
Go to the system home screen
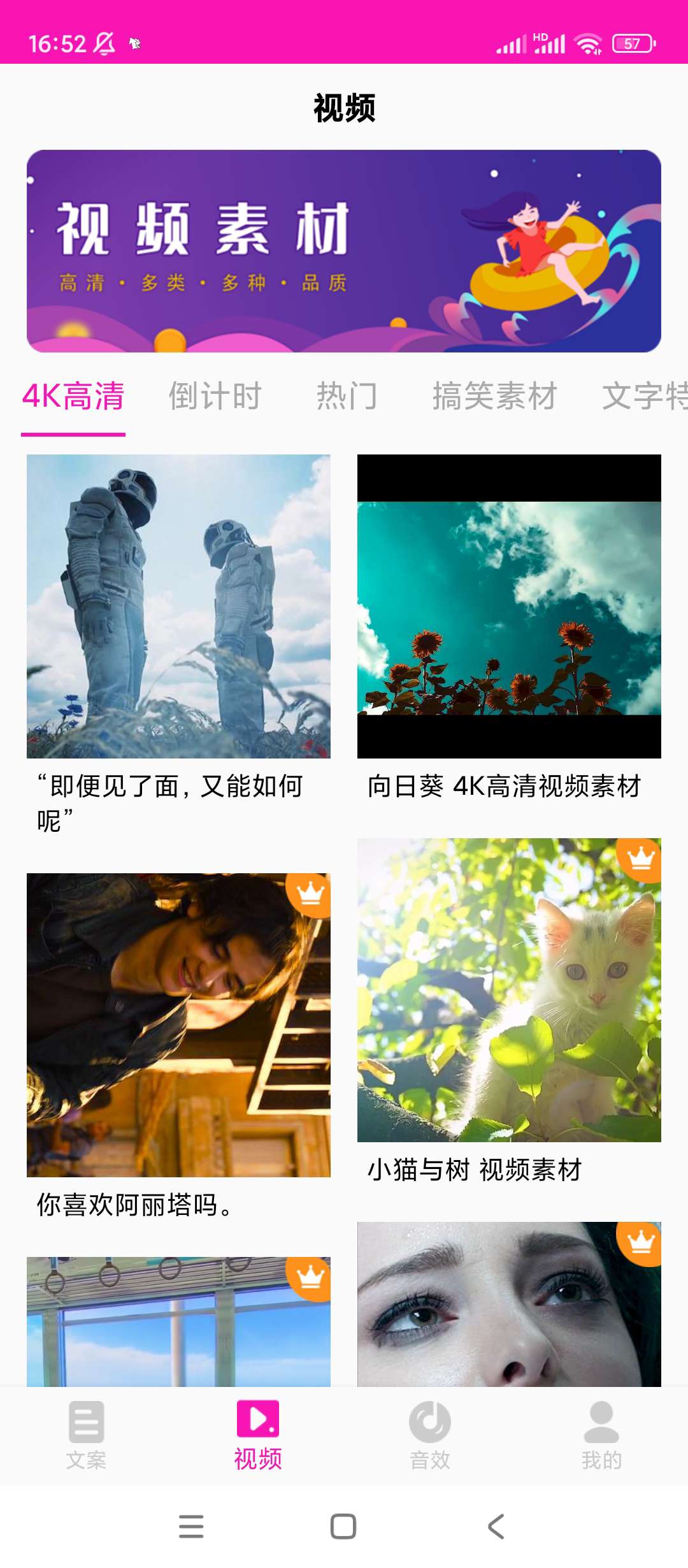pyautogui.click(x=343, y=1527)
